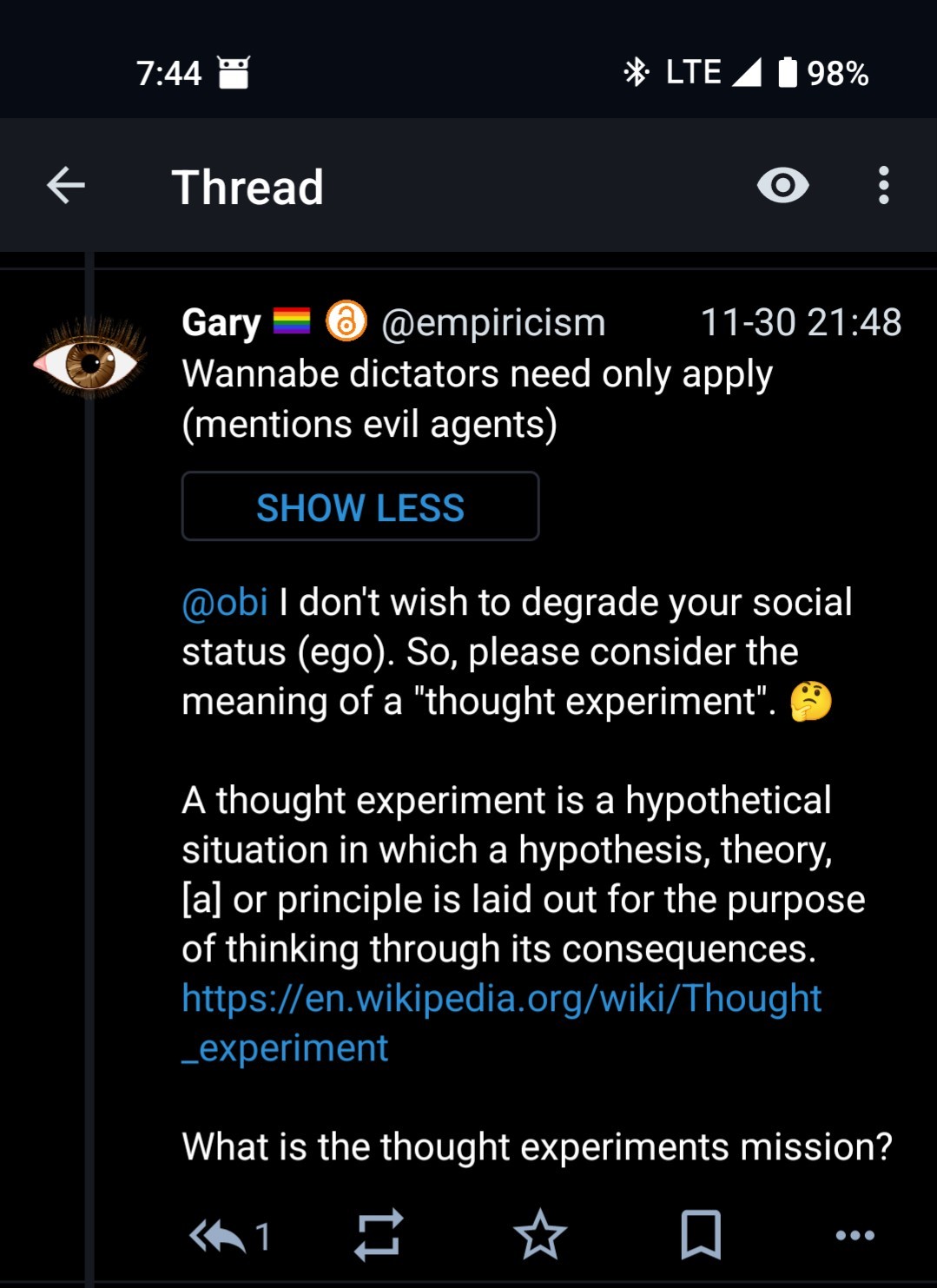Viewport: 937px width, 1288px height.
Task: Open the Wikipedia Thought experiment link
Action: tap(500, 1000)
